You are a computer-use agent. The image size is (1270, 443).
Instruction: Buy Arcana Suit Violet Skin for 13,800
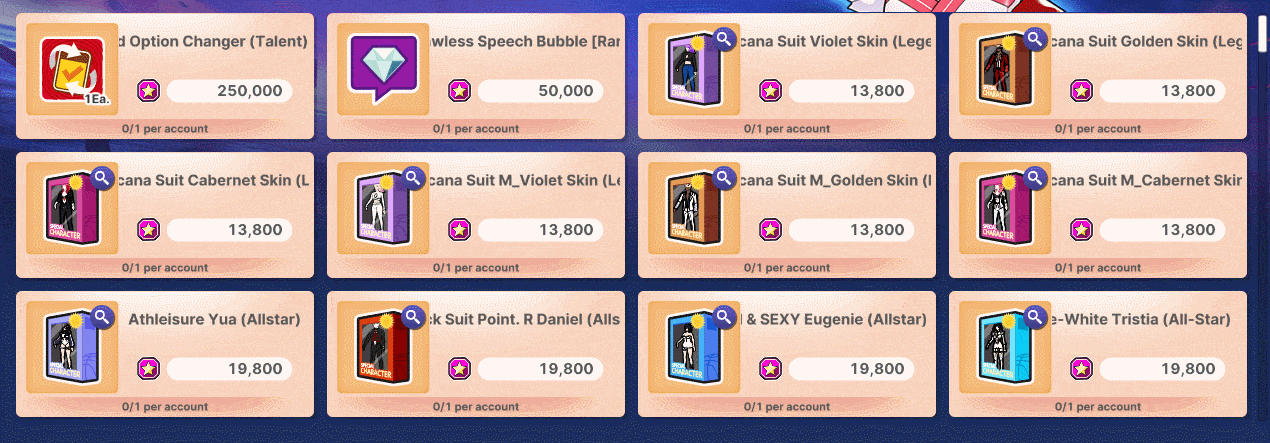(850, 91)
